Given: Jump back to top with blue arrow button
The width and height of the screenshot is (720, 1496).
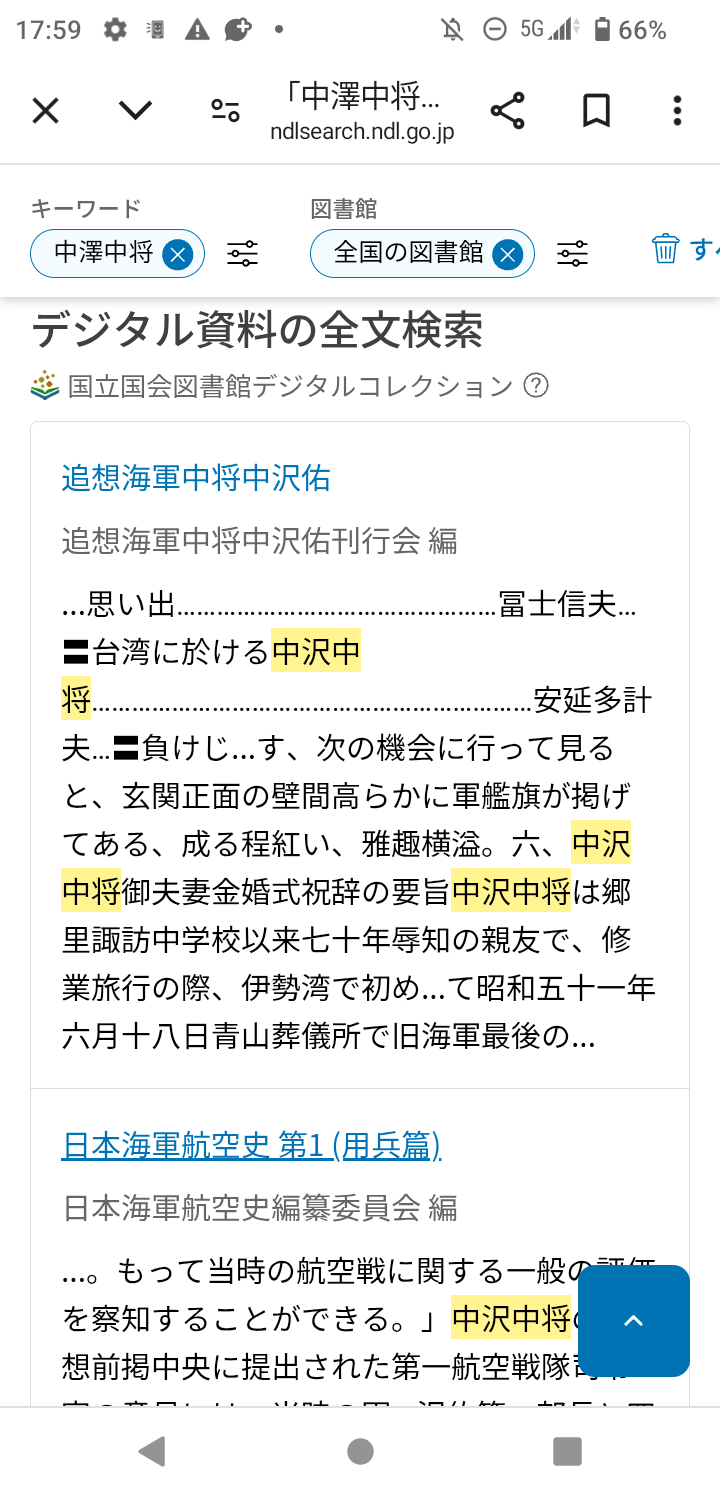Looking at the screenshot, I should 634,1321.
